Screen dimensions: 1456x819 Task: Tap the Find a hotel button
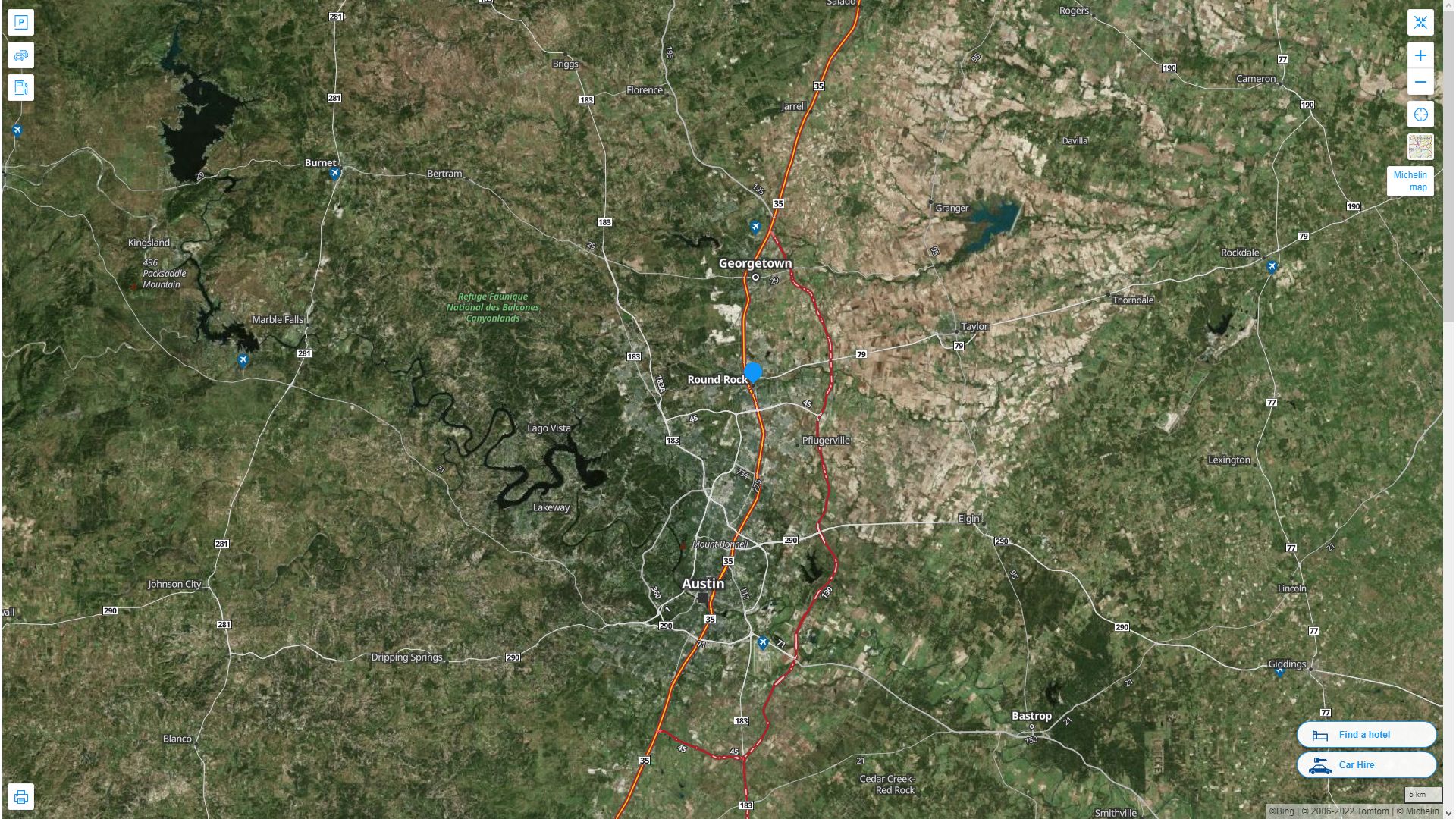(x=1366, y=735)
